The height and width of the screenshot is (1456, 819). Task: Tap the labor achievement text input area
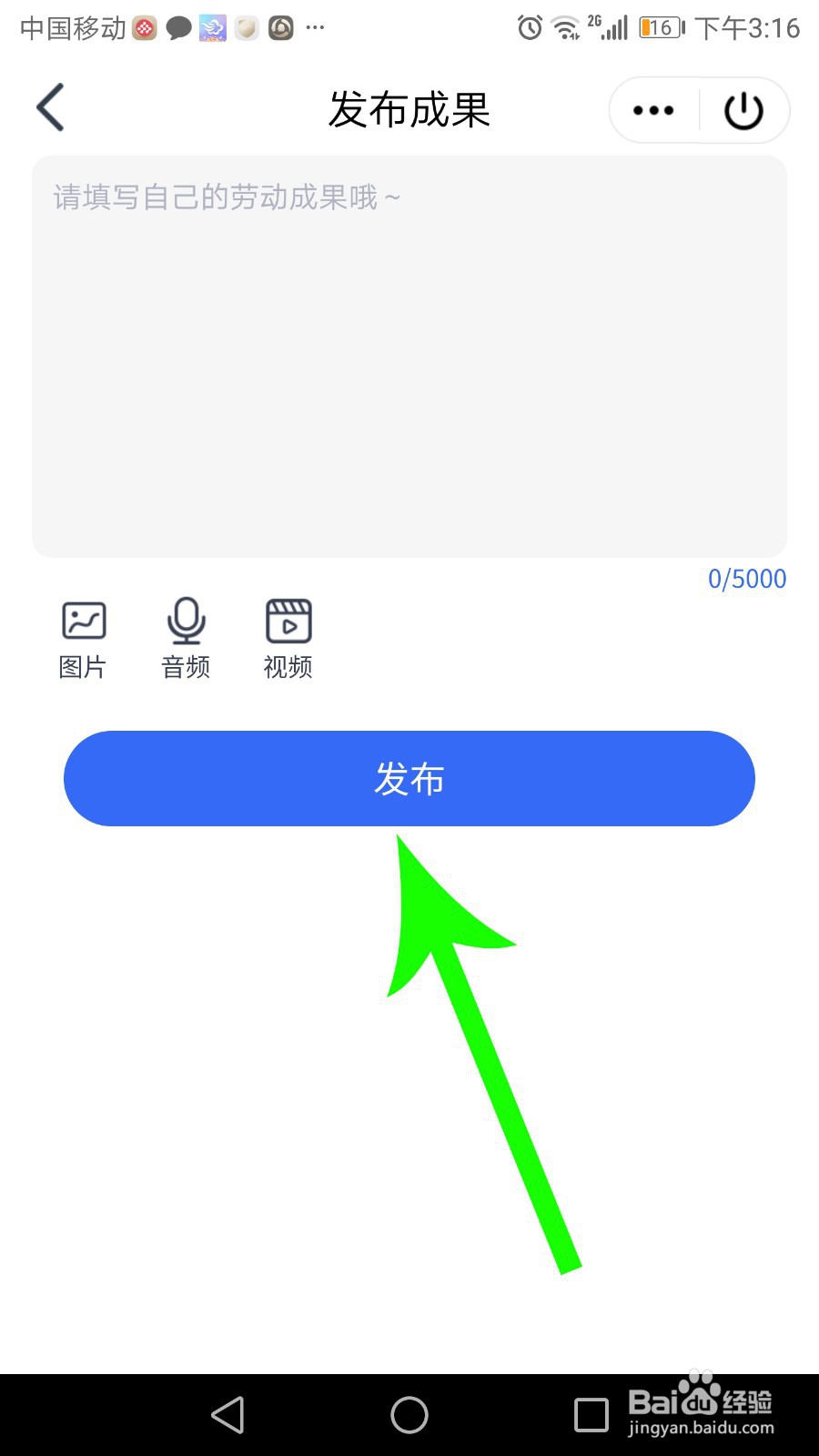(409, 355)
